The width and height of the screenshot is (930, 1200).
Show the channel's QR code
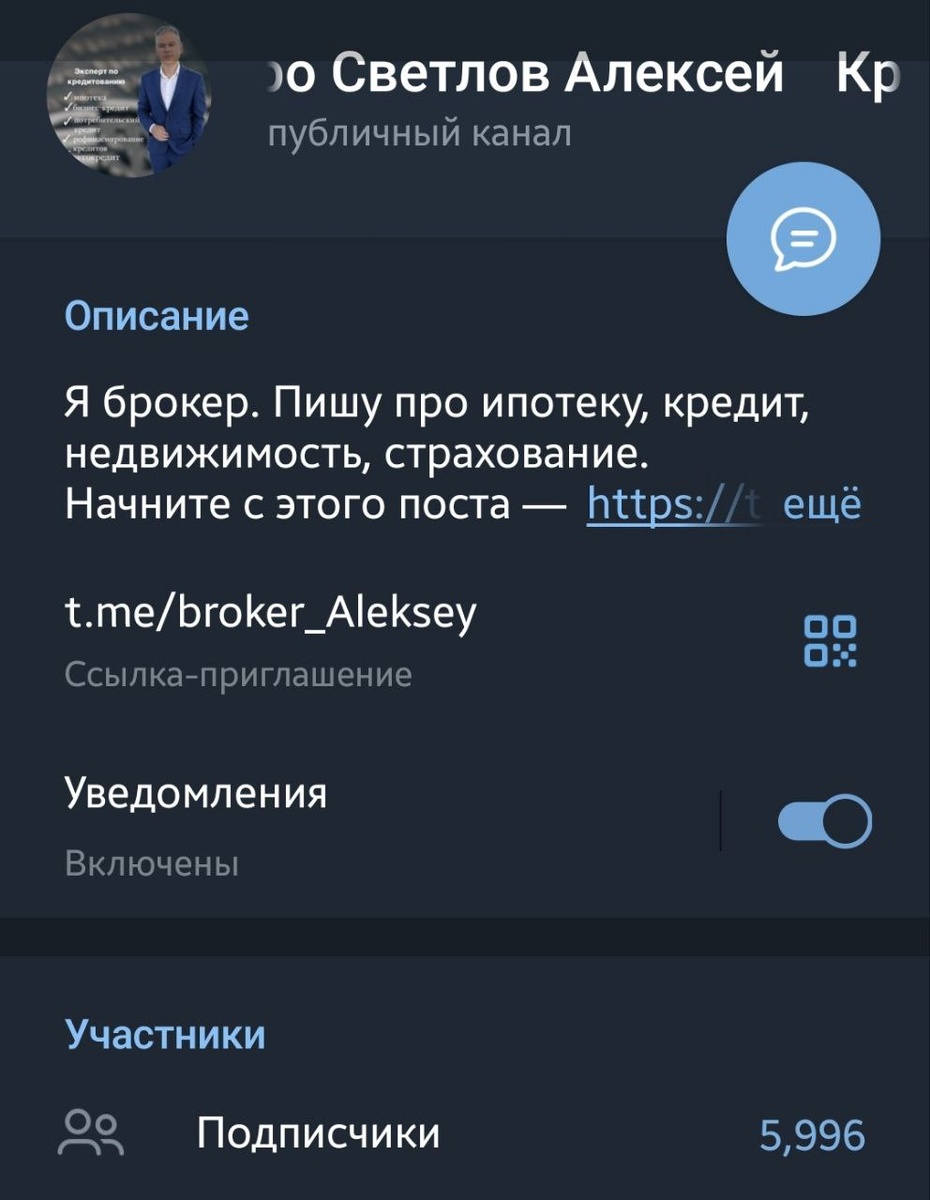coord(831,640)
